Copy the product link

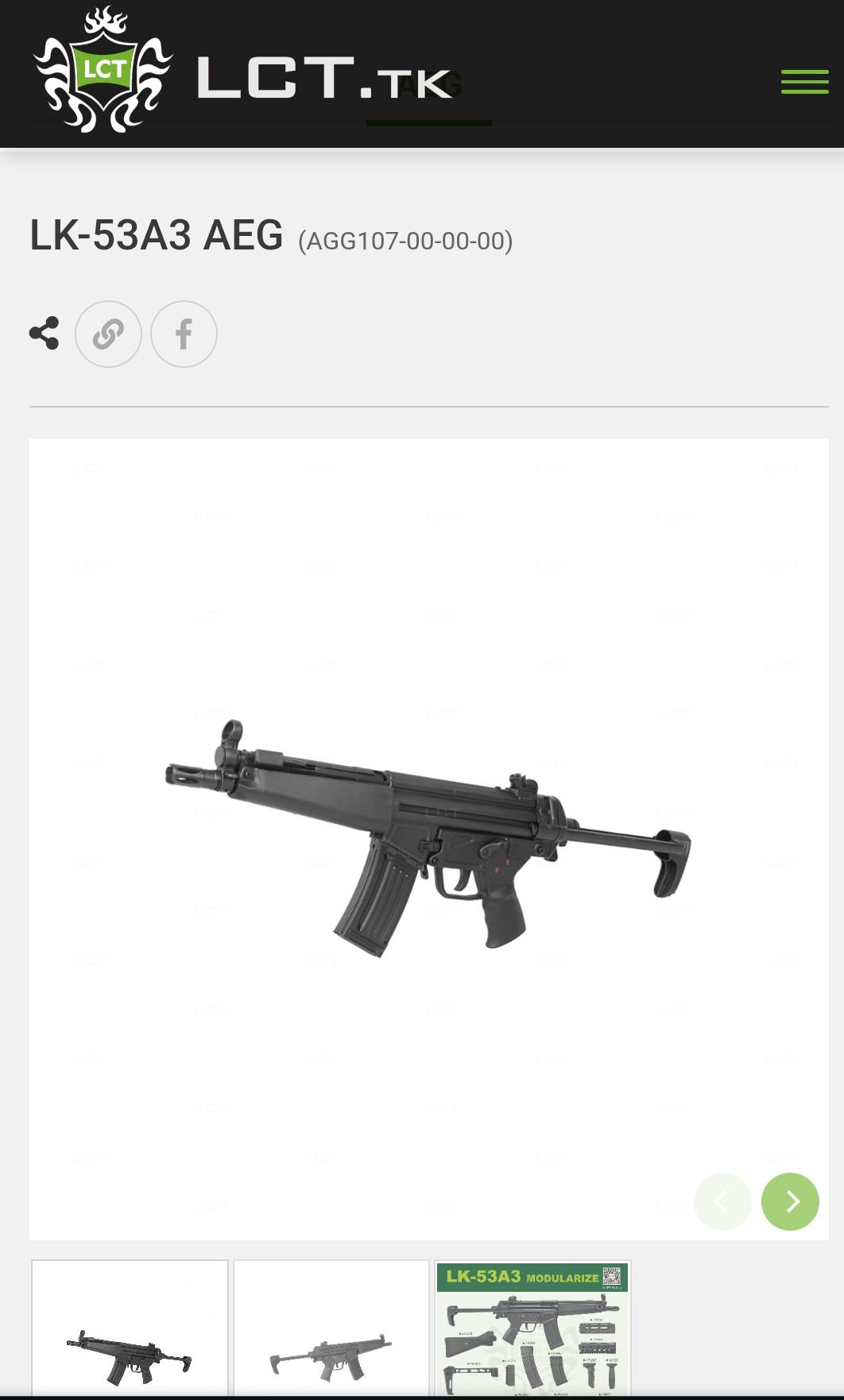[108, 335]
